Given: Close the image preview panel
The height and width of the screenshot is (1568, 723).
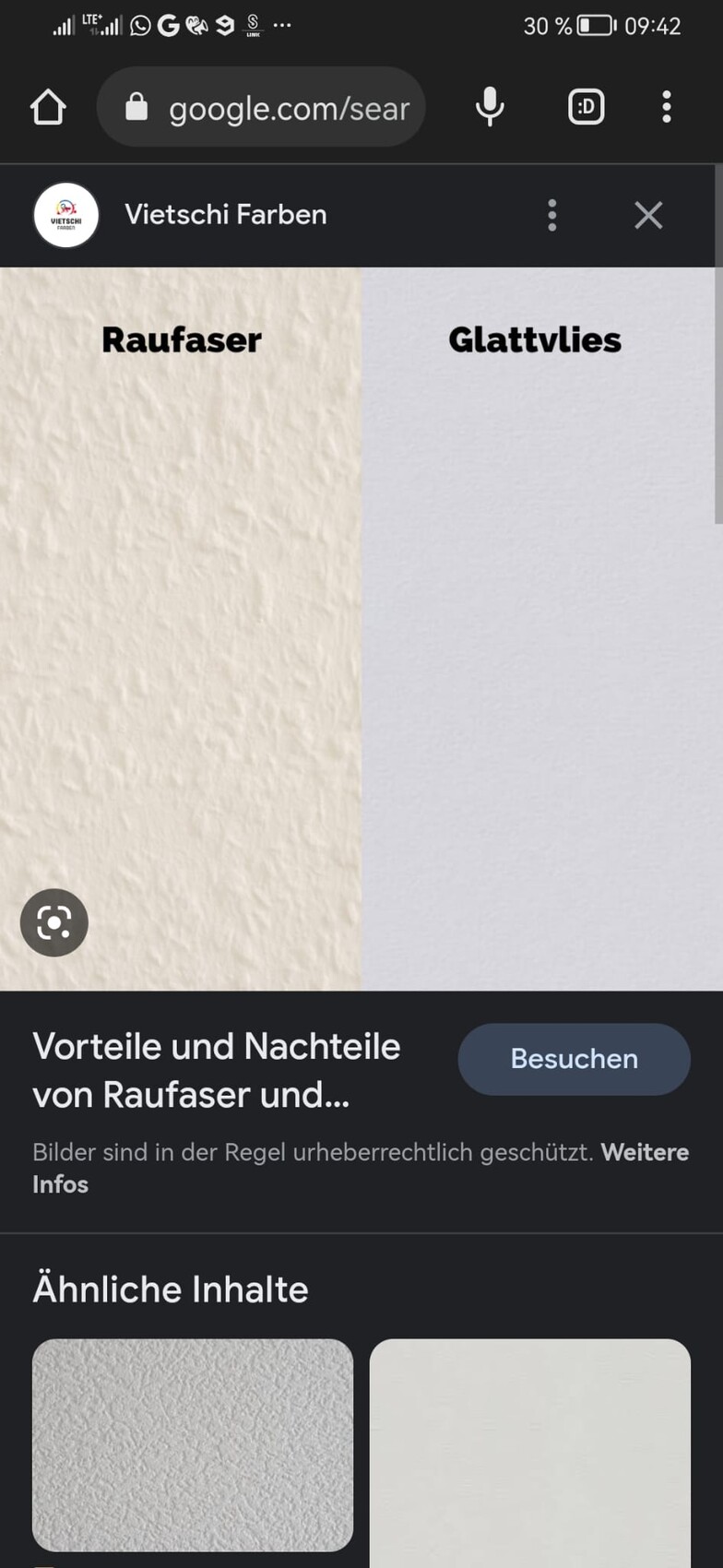Looking at the screenshot, I should 648,215.
